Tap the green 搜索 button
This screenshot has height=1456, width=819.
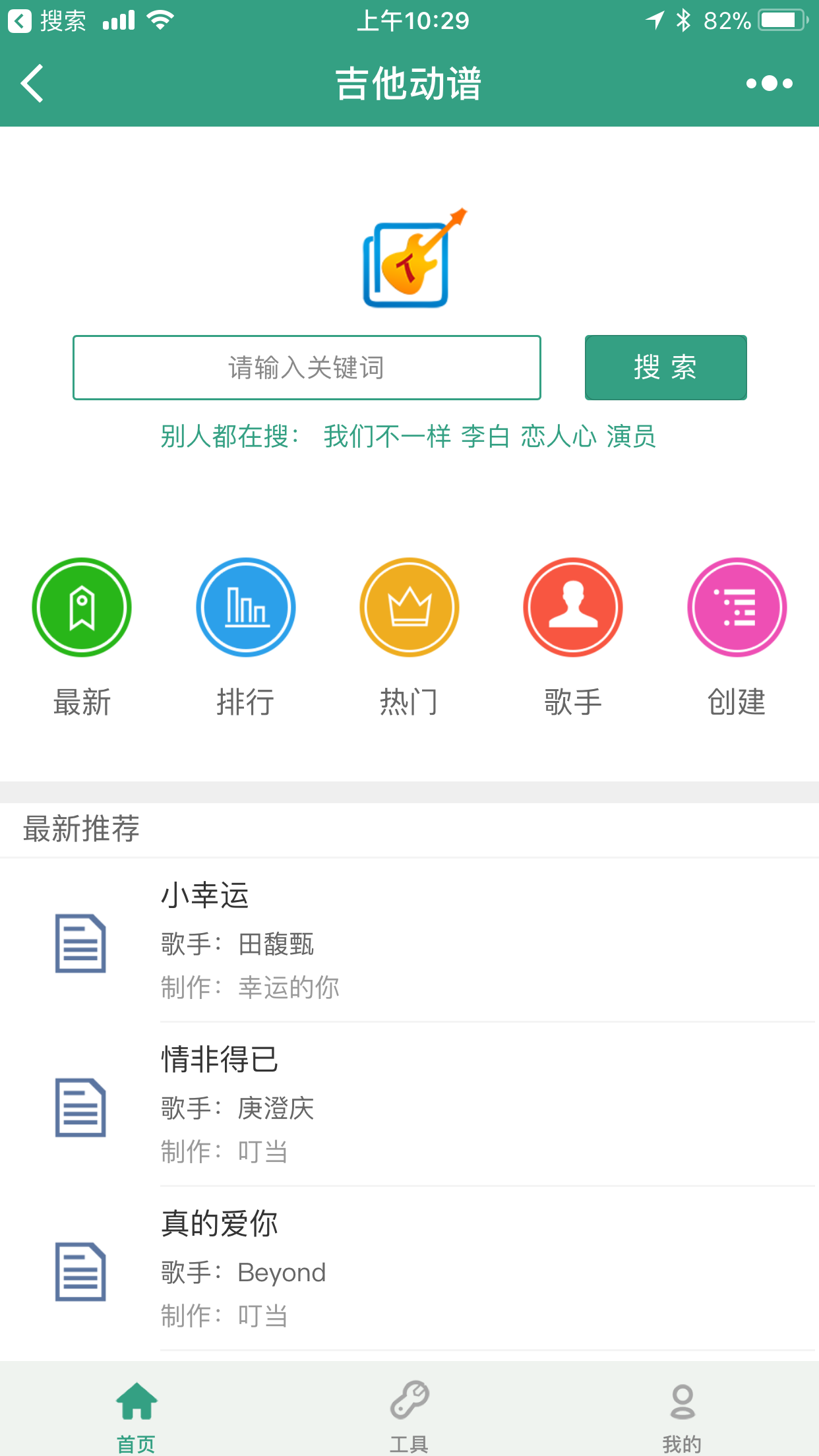665,367
